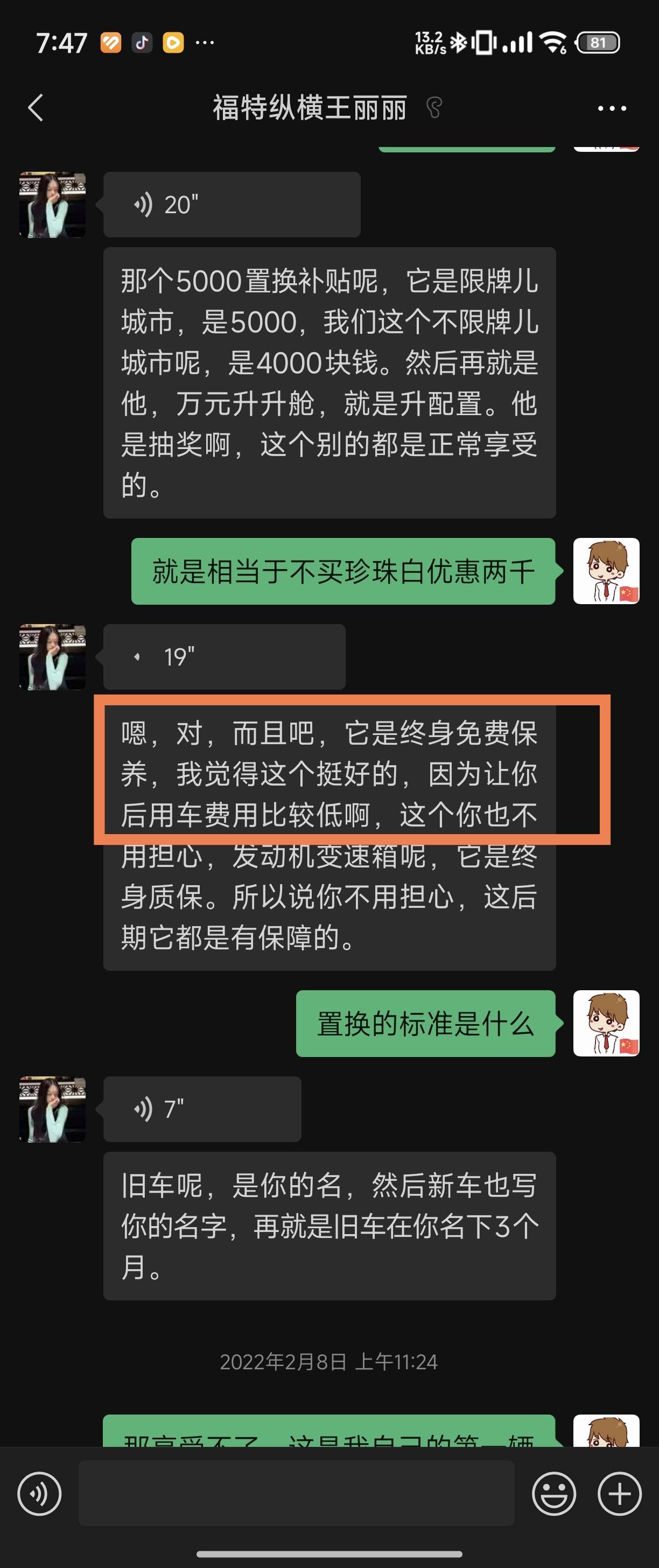Open my avatar beside 置换的标准是什么
The width and height of the screenshot is (659, 1568).
(606, 1023)
